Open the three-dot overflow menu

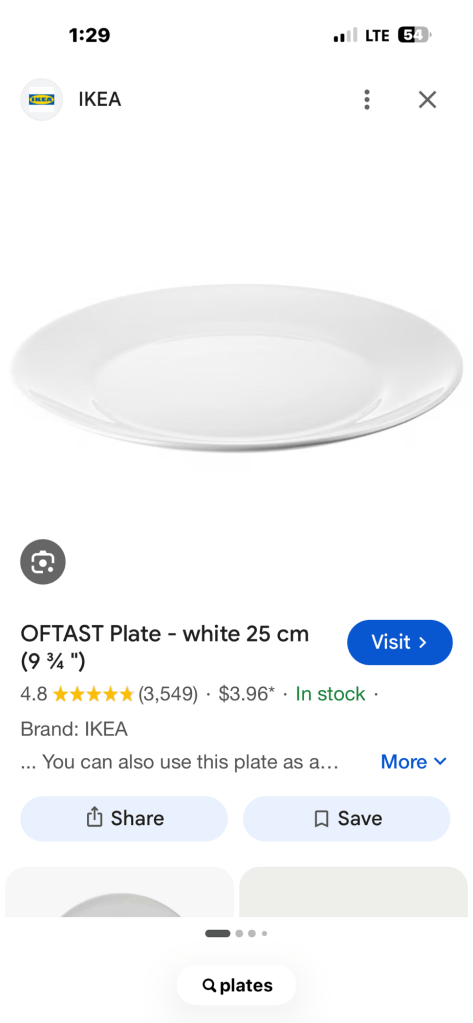click(367, 100)
